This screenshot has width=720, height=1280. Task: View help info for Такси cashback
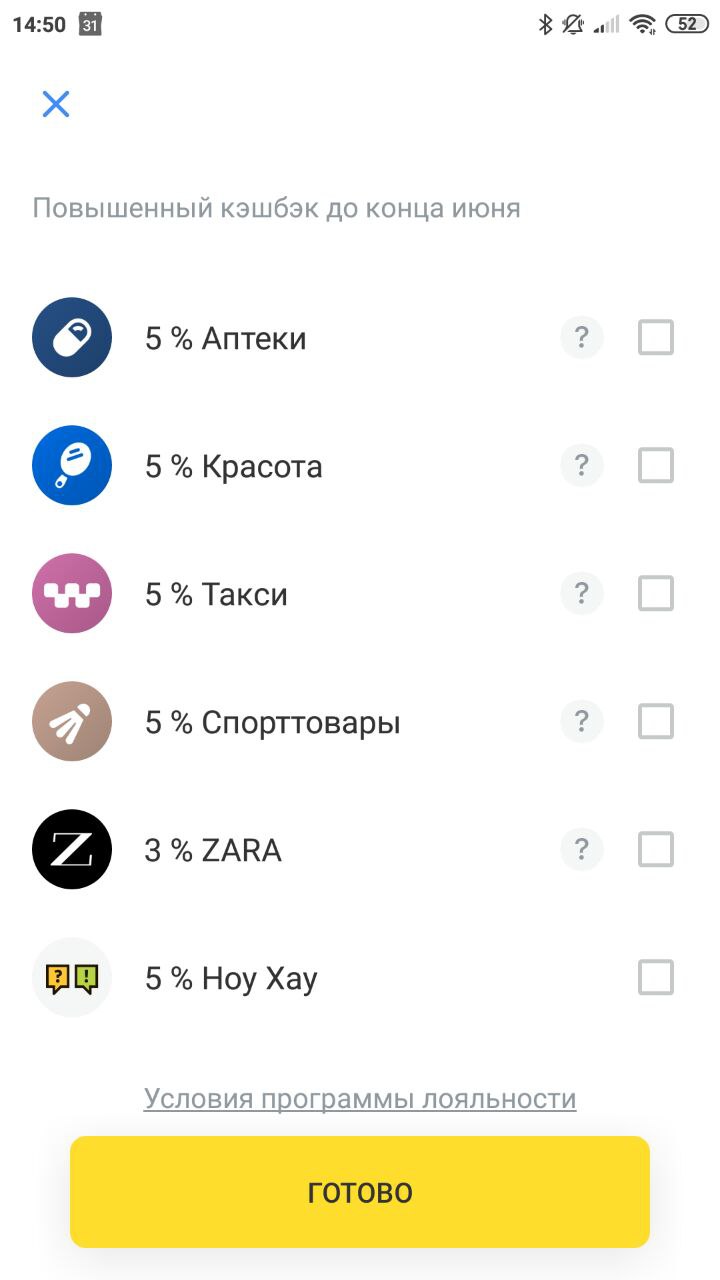[582, 594]
